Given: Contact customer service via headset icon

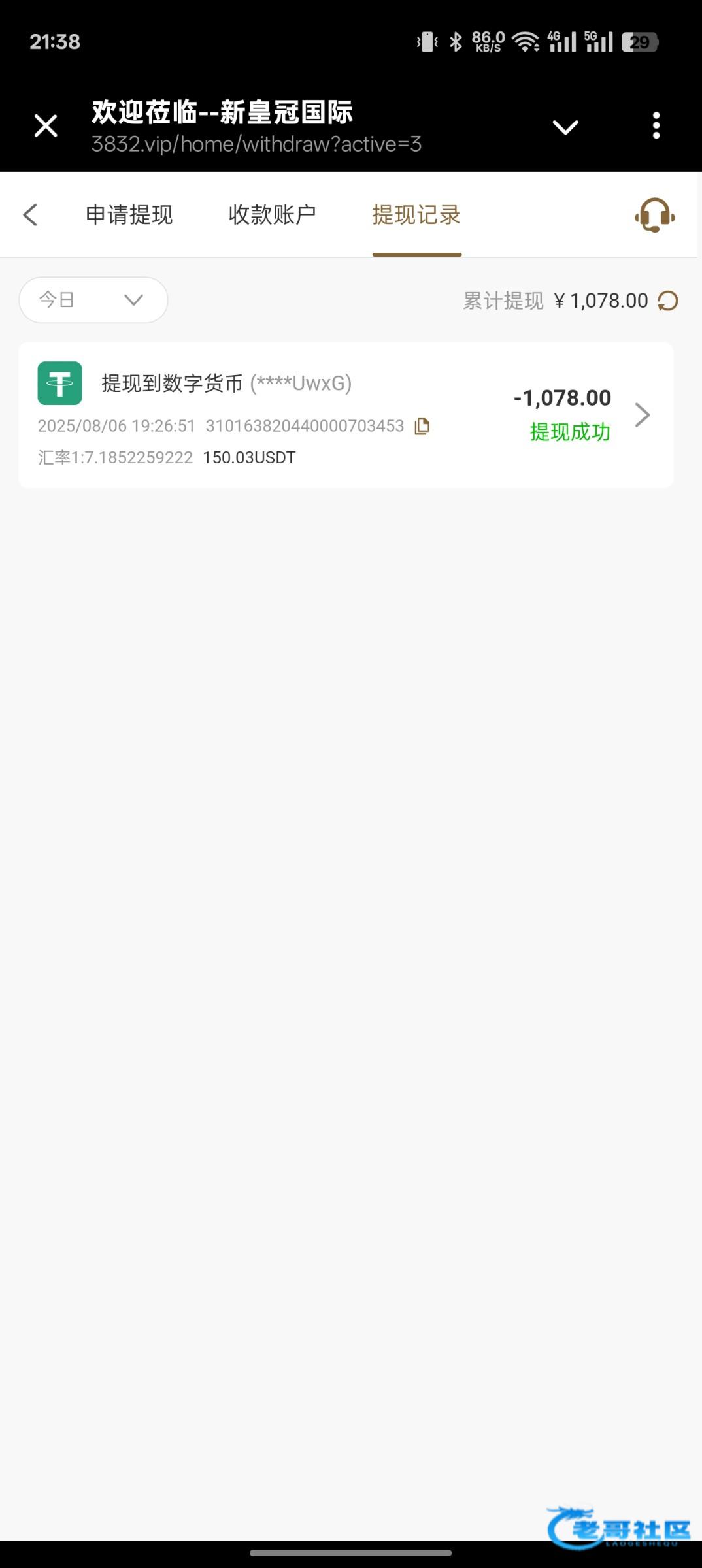Looking at the screenshot, I should 654,215.
